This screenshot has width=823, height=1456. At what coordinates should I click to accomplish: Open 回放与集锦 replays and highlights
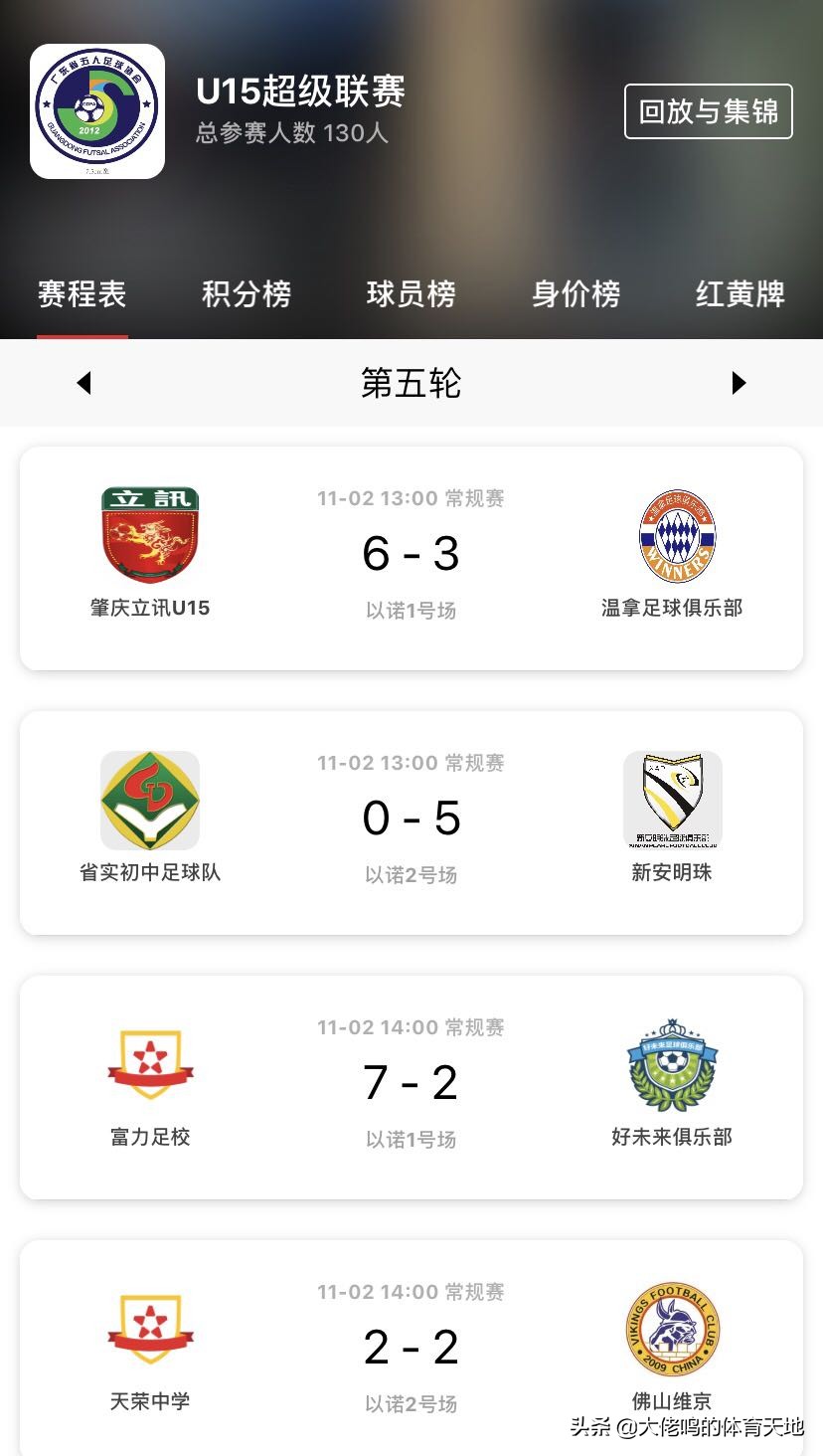(708, 112)
